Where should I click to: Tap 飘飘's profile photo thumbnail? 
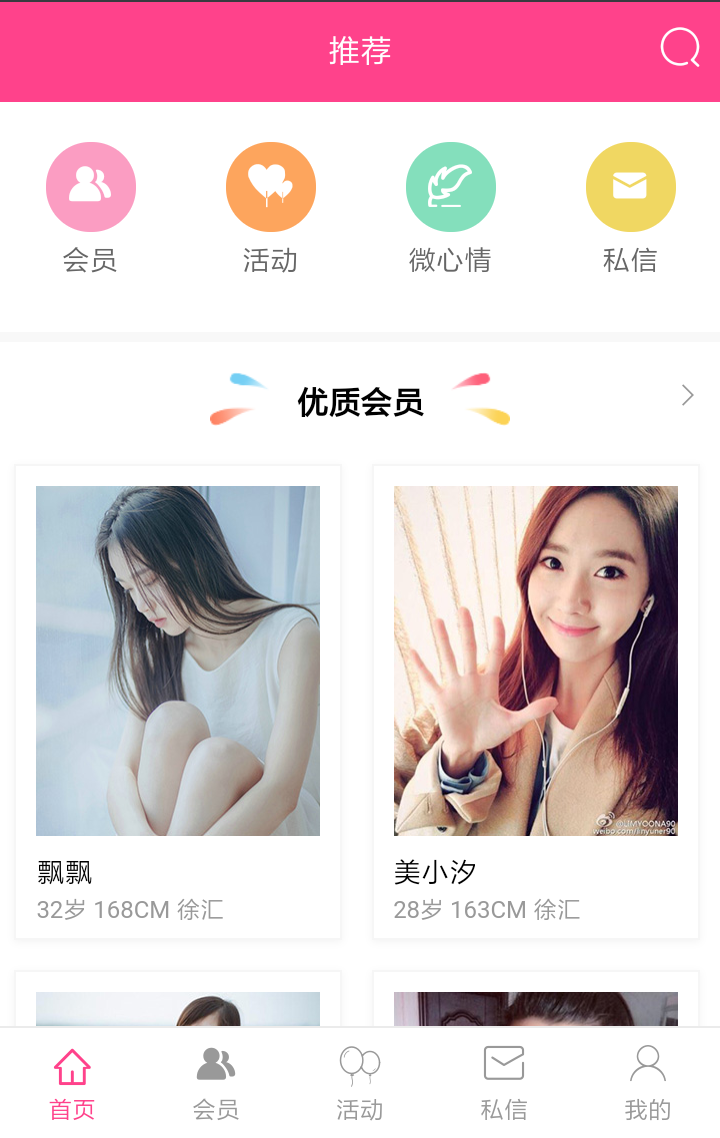click(178, 660)
